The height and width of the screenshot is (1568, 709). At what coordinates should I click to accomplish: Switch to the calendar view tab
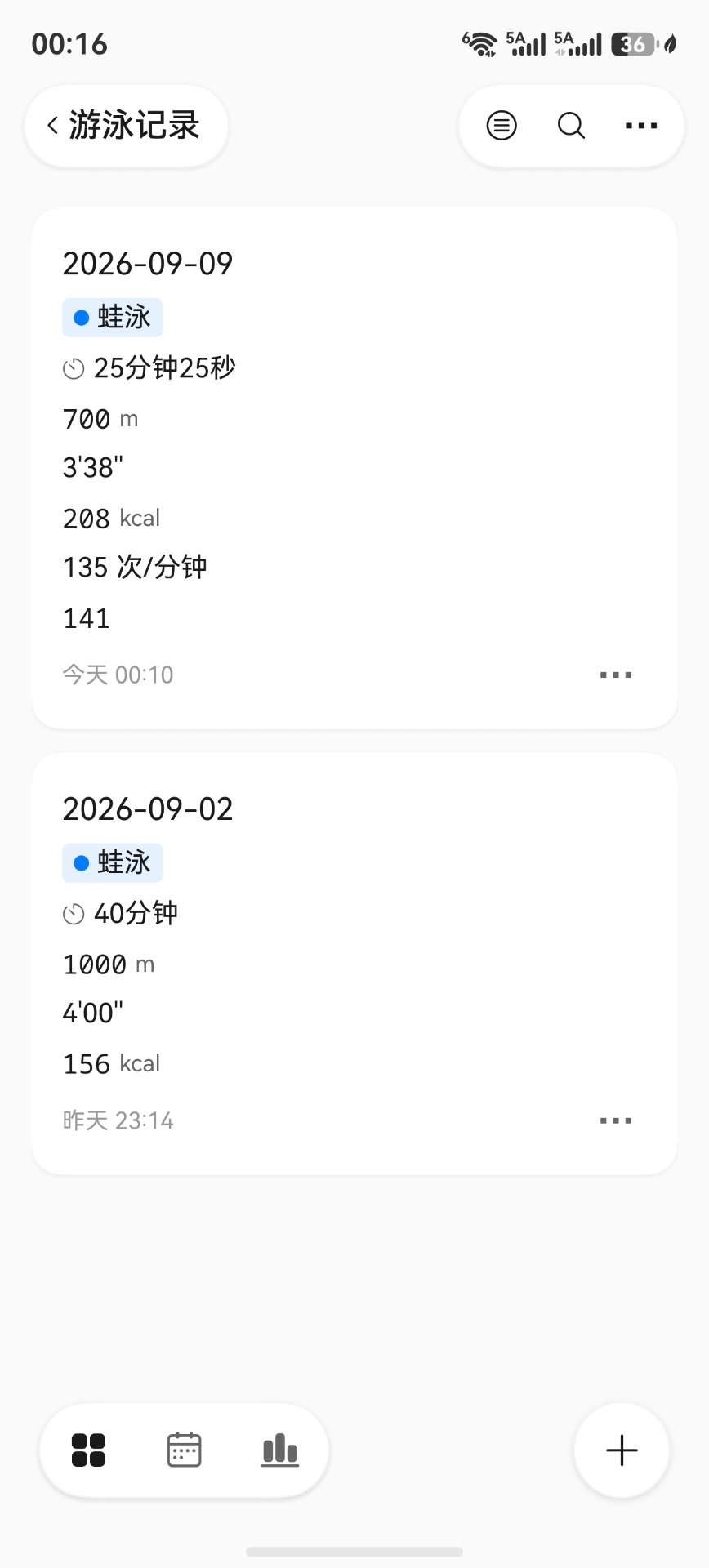tap(184, 1450)
